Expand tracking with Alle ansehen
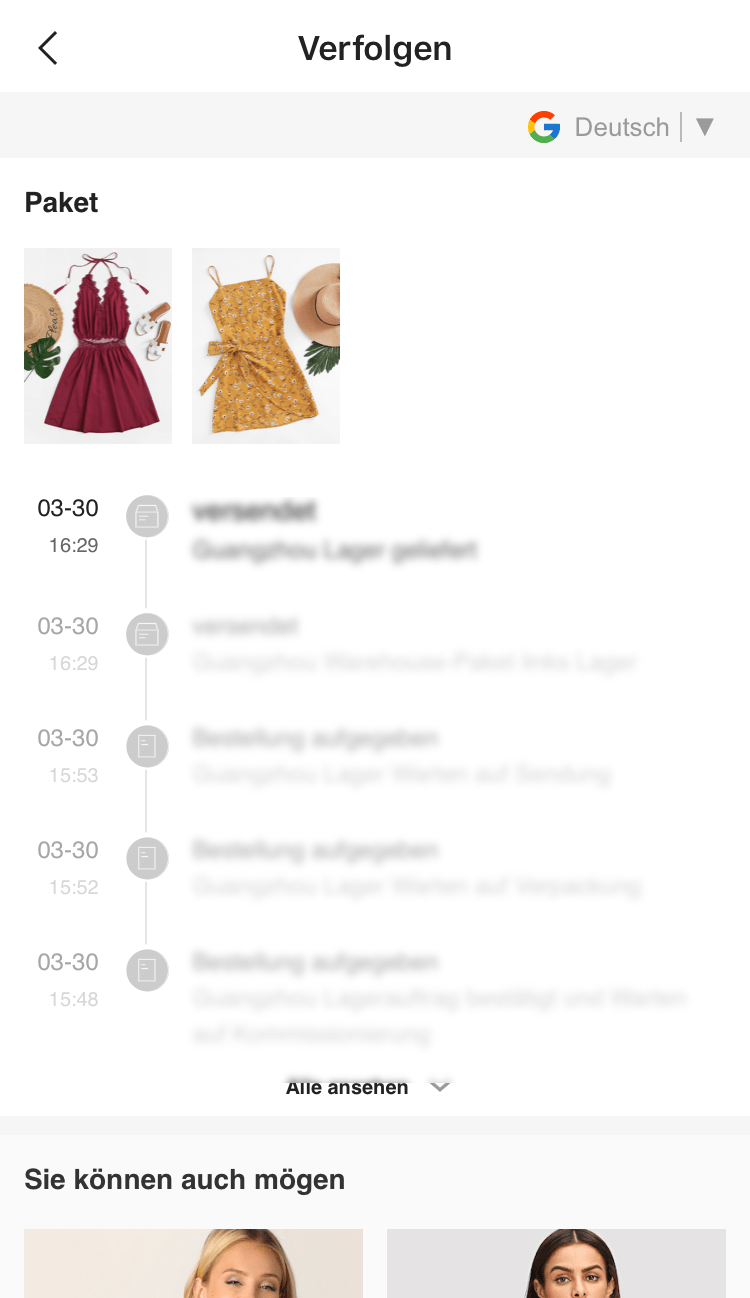 coord(368,1087)
